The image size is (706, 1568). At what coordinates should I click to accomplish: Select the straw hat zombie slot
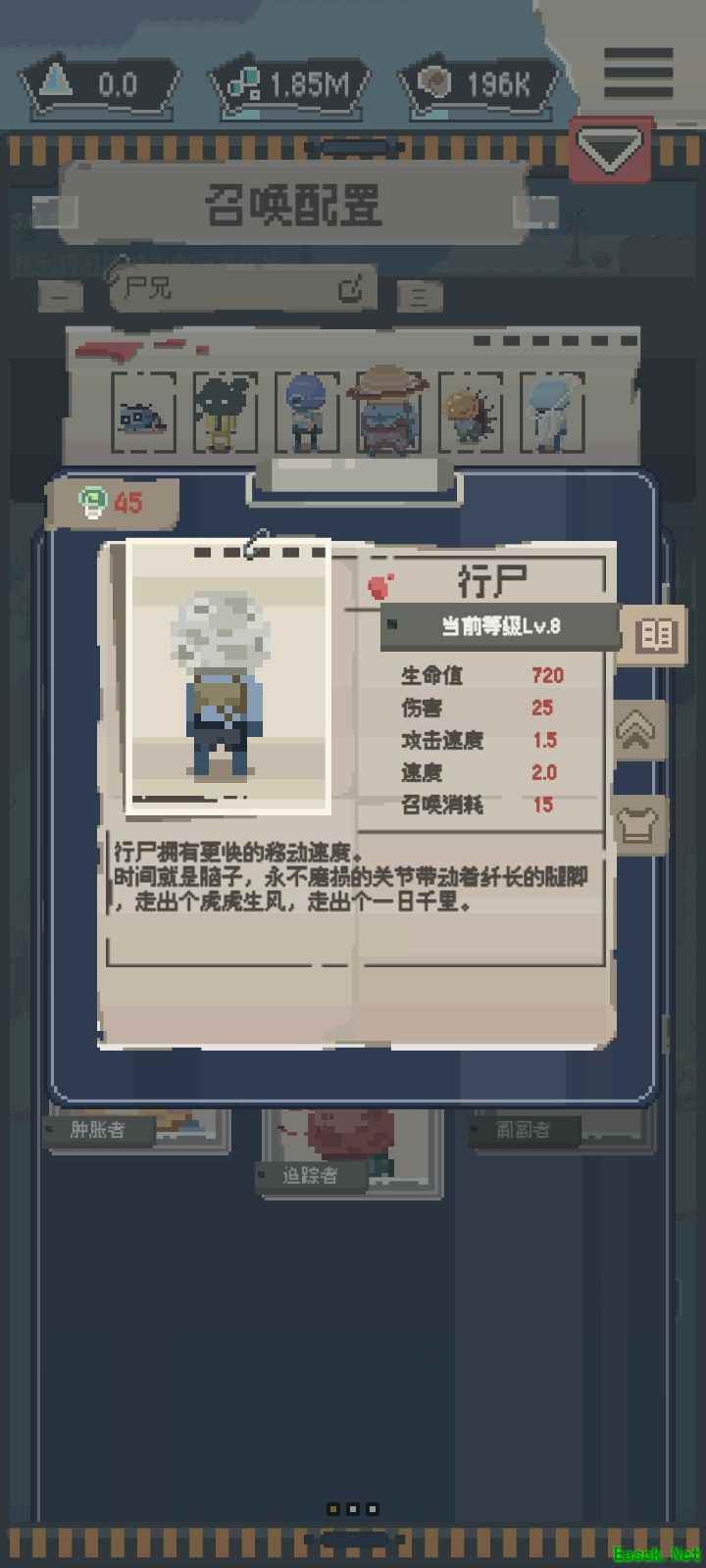[x=388, y=411]
